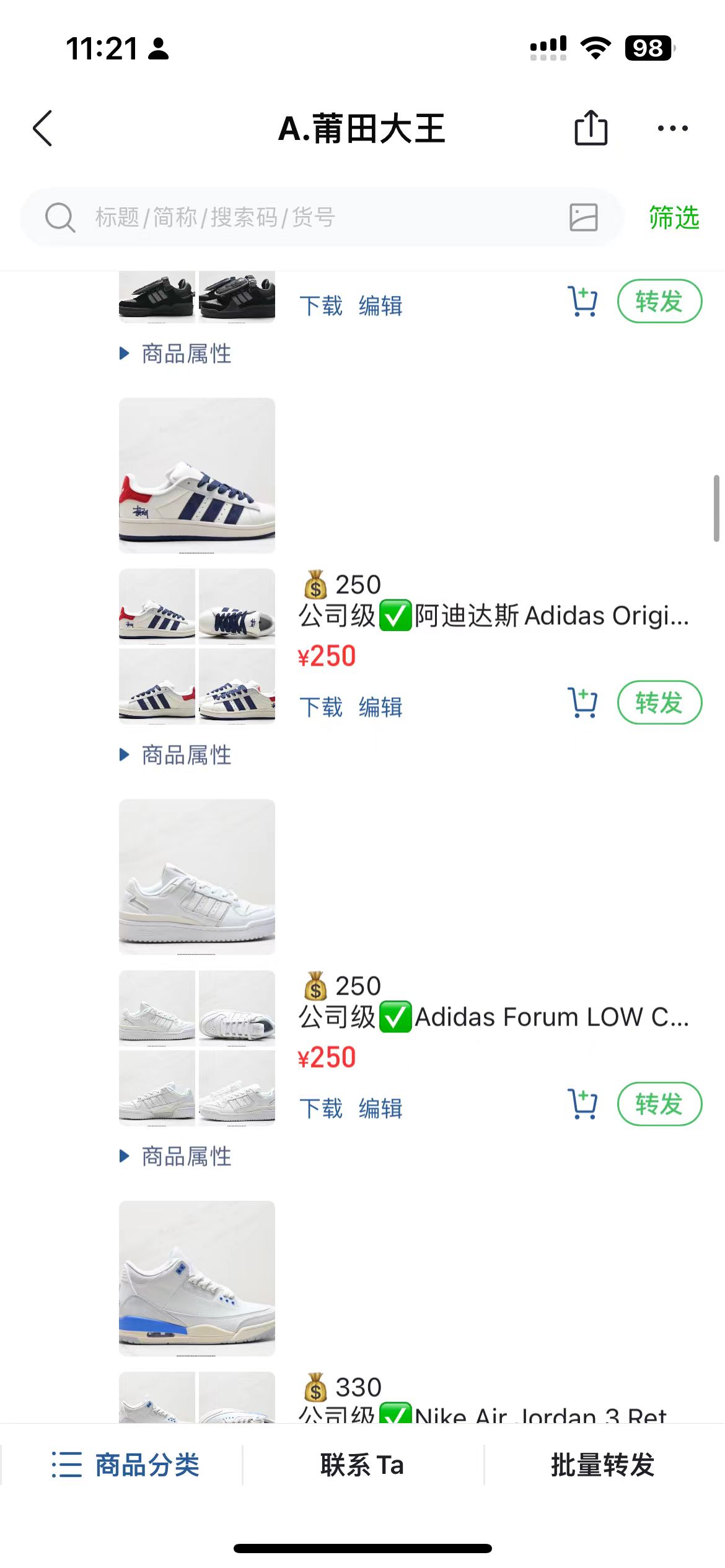This screenshot has height=1568, width=725.
Task: Tap 编辑 for the Adidas Forum LOW item
Action: [x=380, y=1108]
